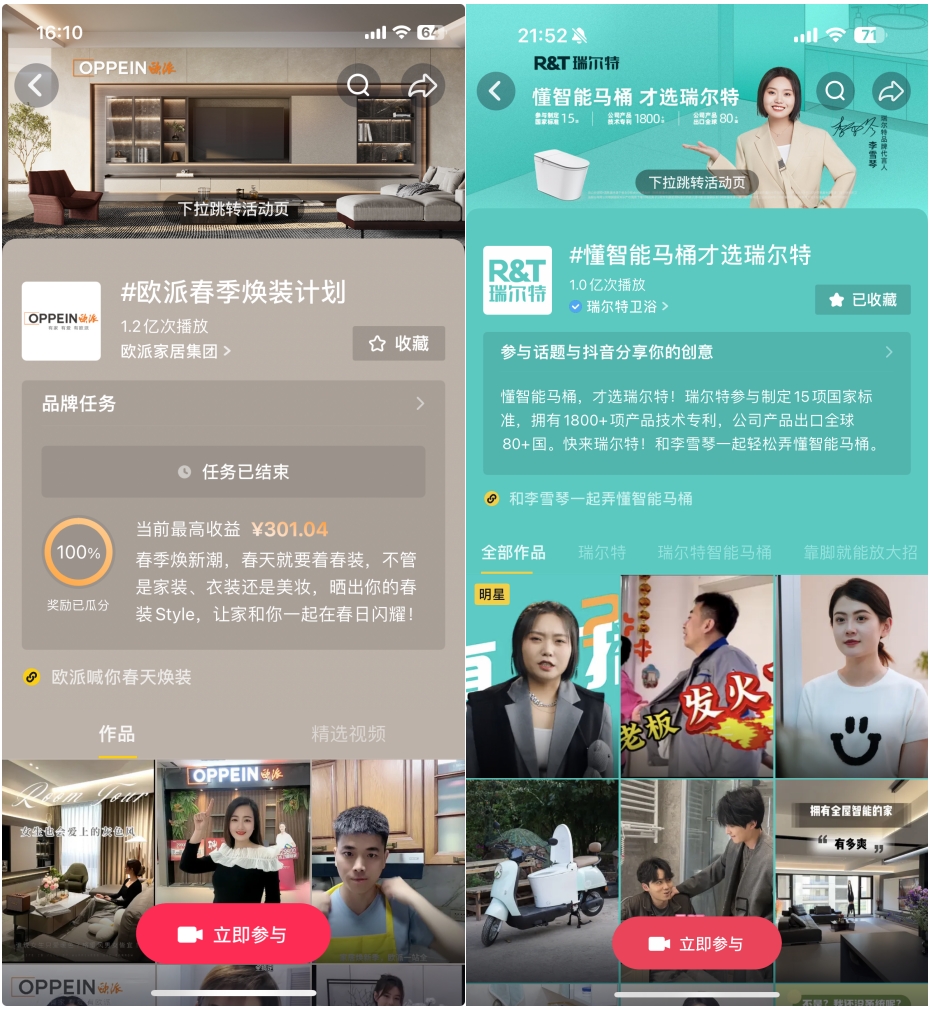The width and height of the screenshot is (933, 1011).
Task: Expand 参与话题与抖音分享你的创意
Action: (x=696, y=352)
